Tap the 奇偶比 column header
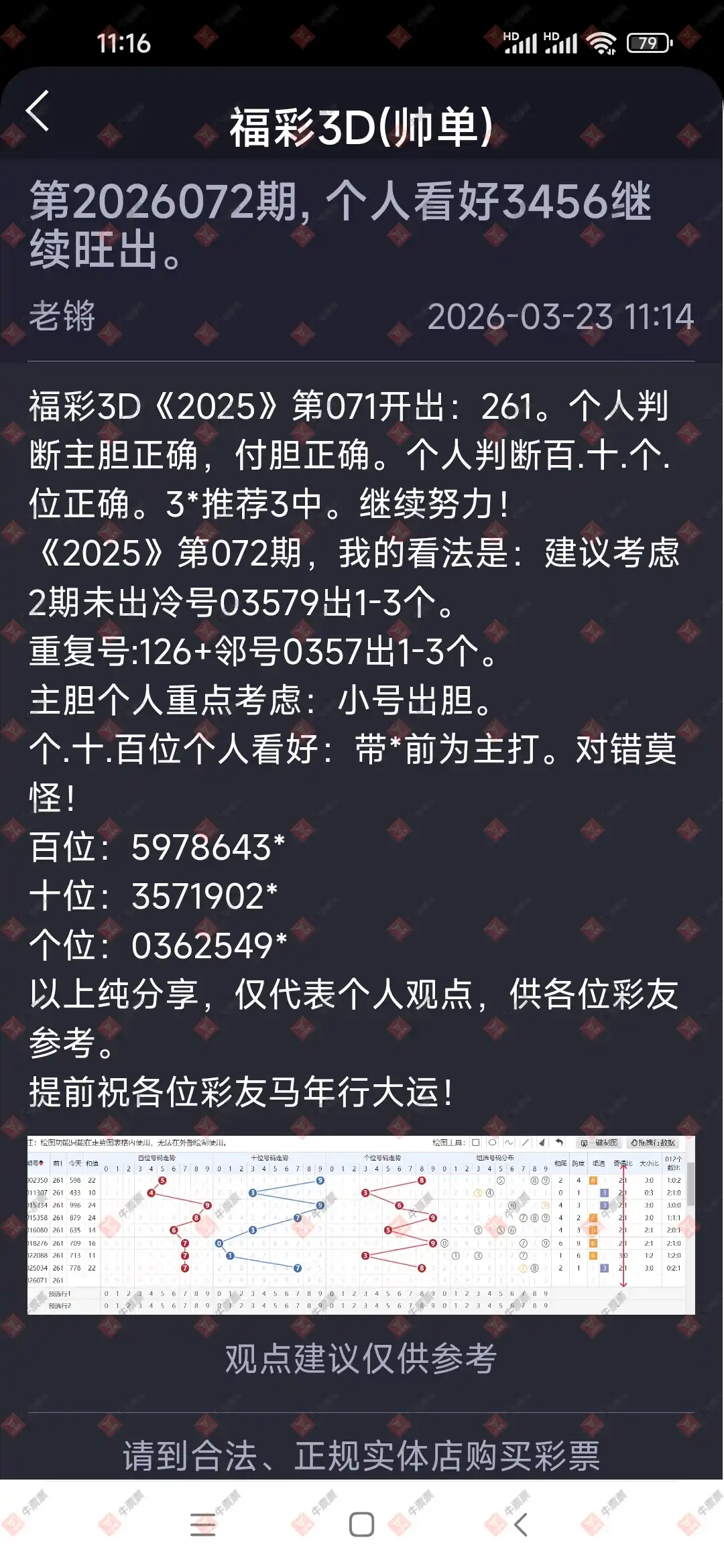This screenshot has width=724, height=1568. (623, 1163)
